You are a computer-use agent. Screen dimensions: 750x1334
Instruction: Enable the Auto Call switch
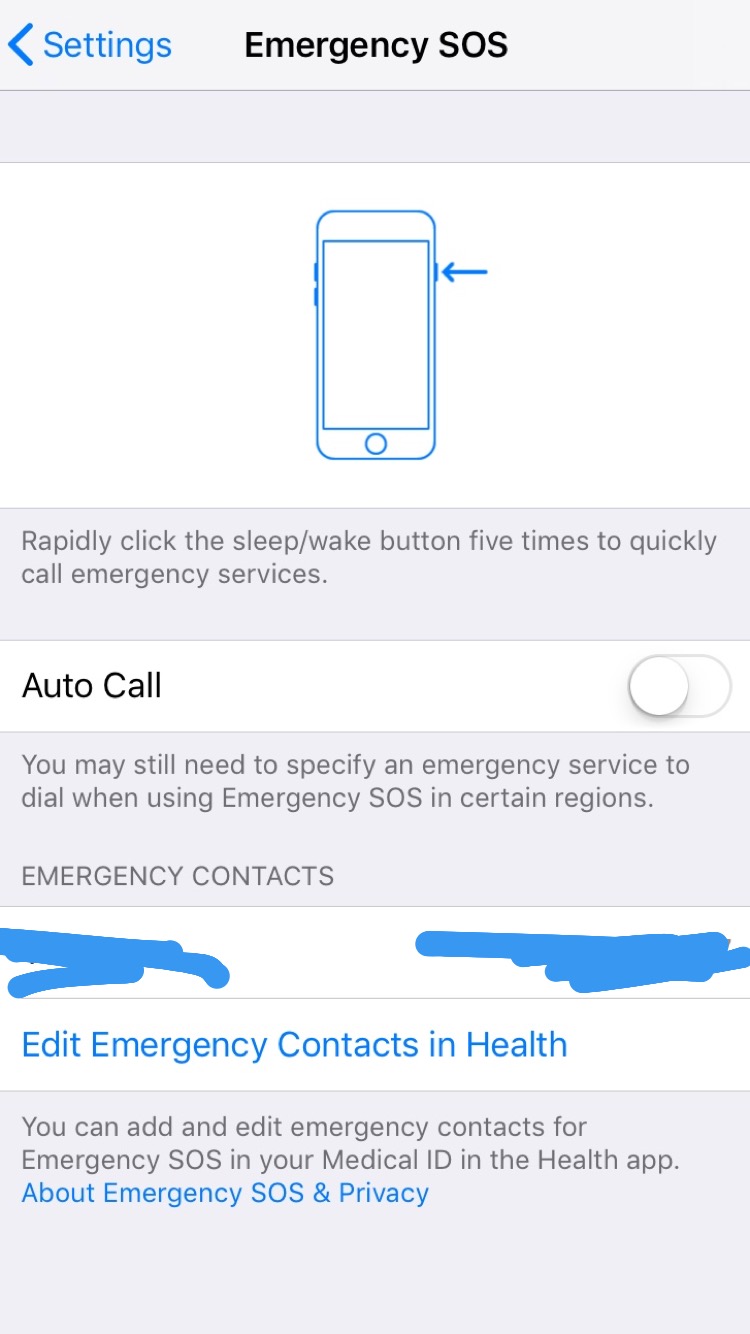(679, 686)
